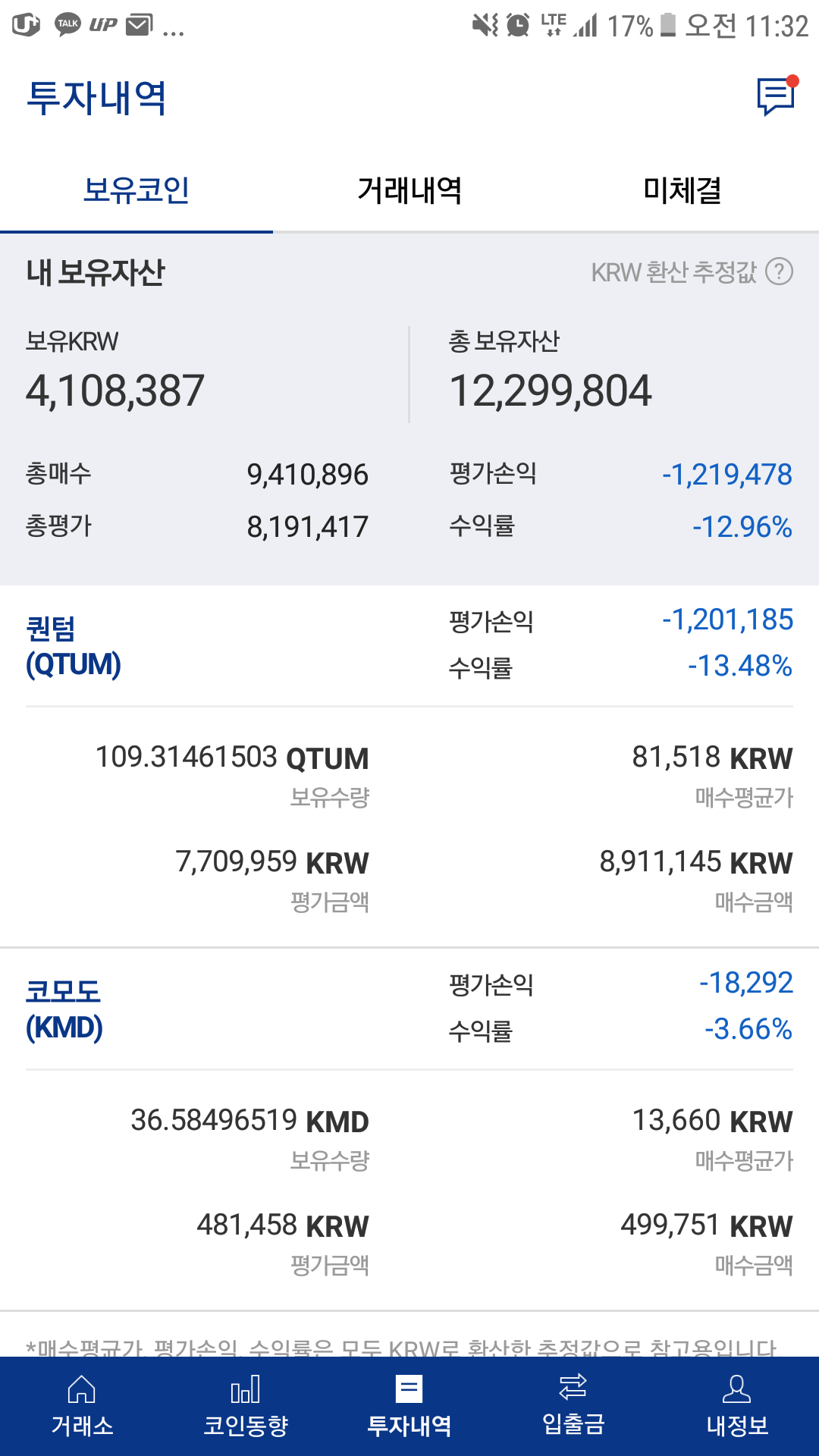This screenshot has height=1456, width=819.
Task: Tap the total assets value 12,299,804
Action: [550, 389]
